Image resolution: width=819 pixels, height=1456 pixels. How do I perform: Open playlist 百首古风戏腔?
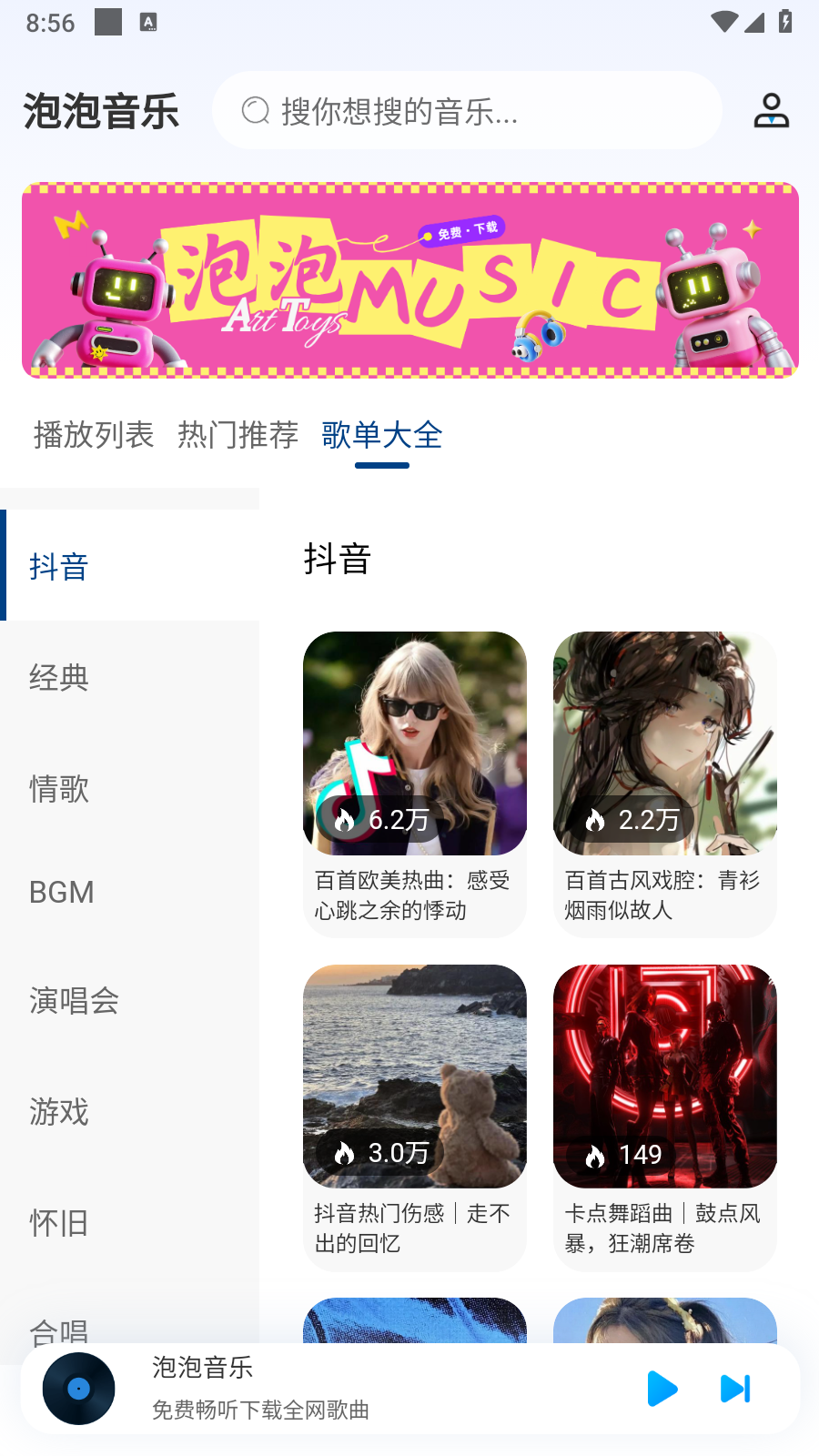point(665,783)
